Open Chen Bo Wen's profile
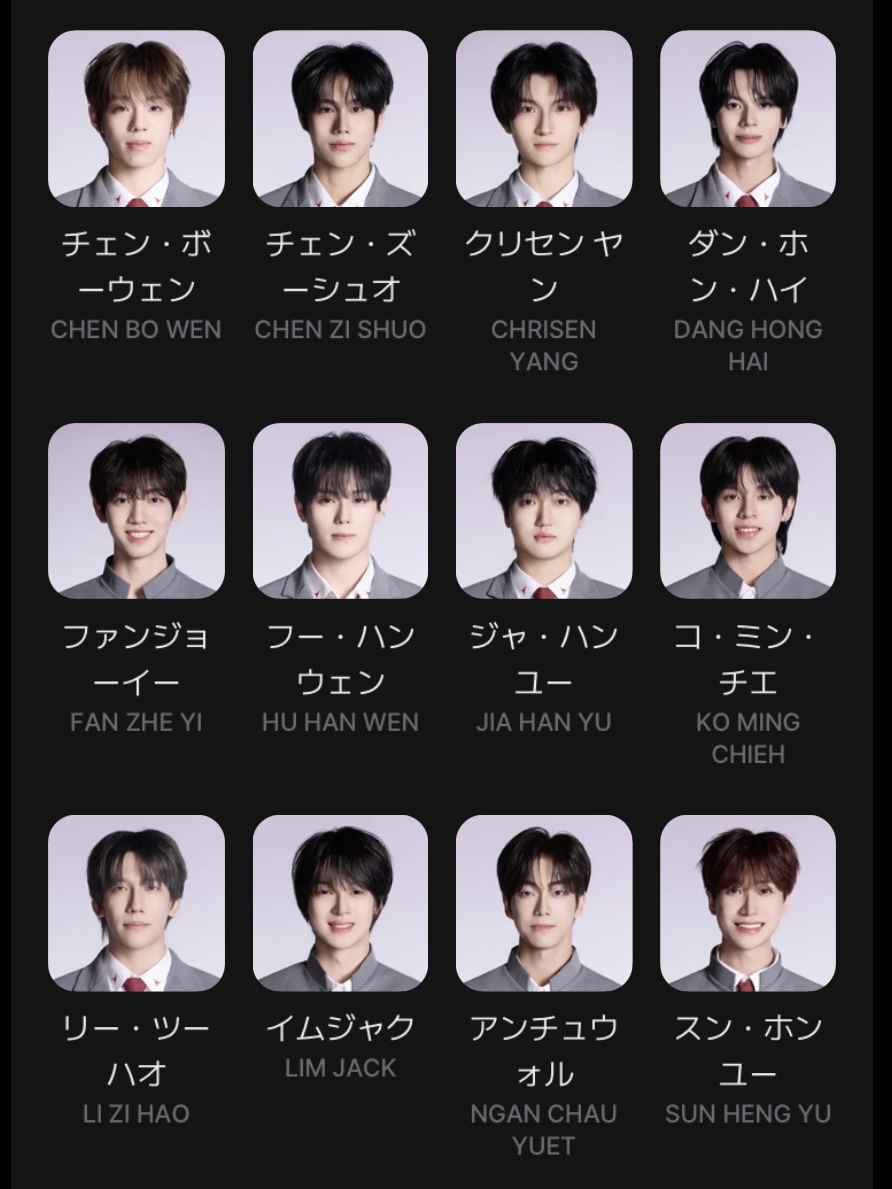This screenshot has height=1189, width=892. pos(136,119)
